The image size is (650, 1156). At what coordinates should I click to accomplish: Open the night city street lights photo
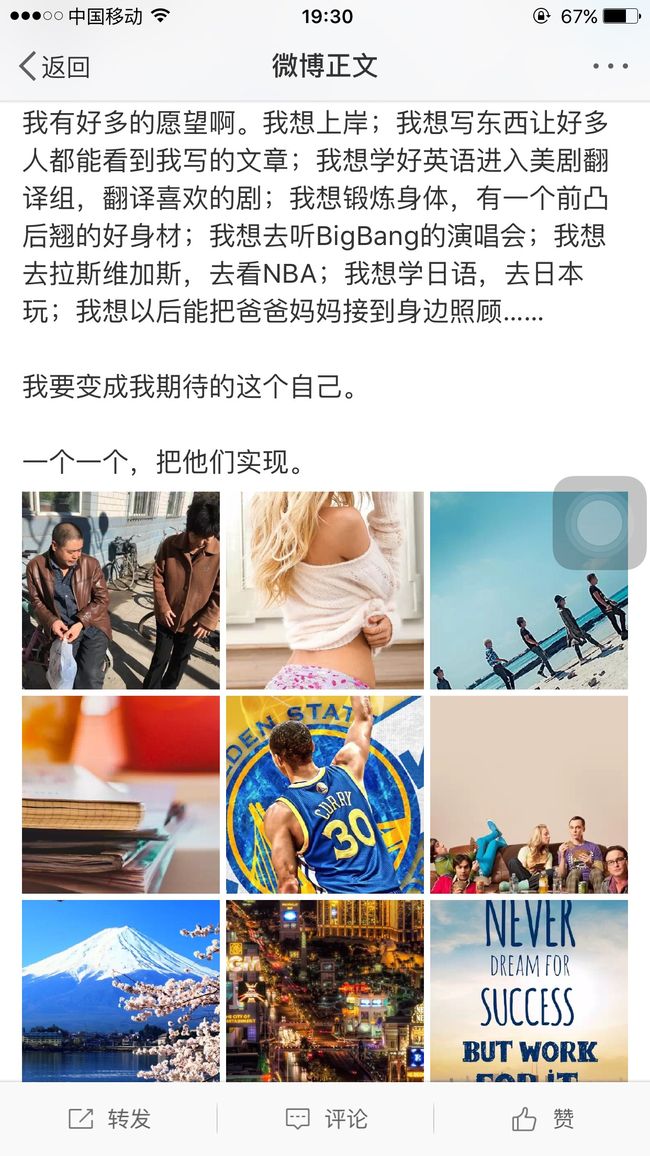325,991
